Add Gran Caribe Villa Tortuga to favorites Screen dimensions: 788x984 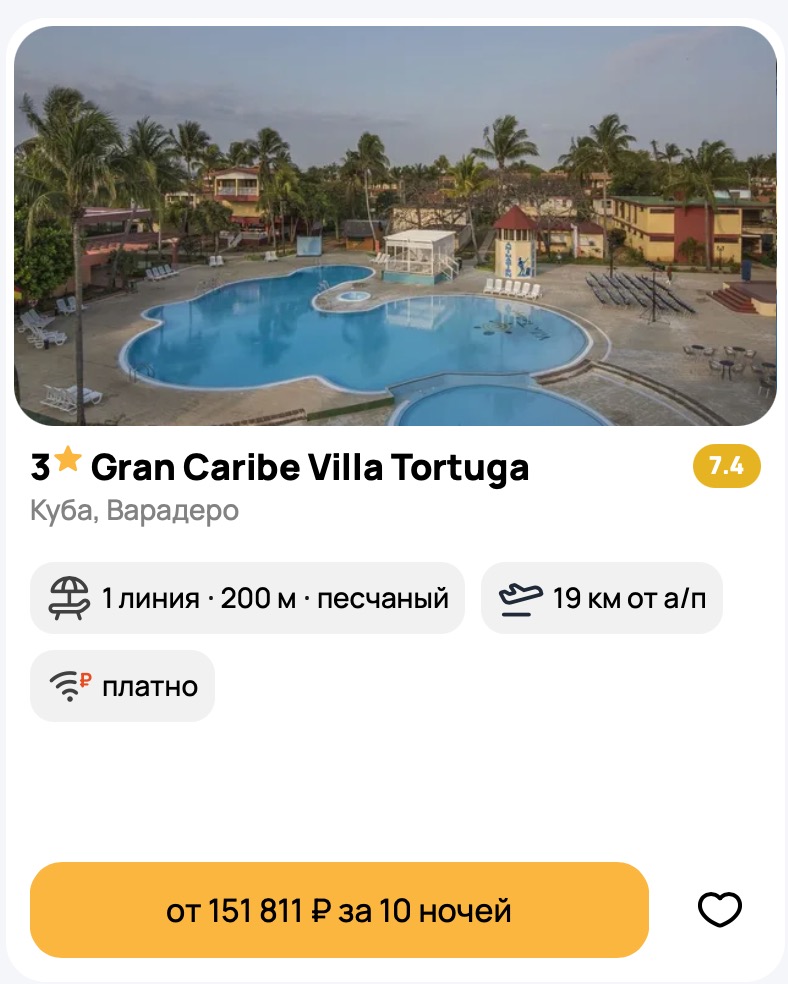tap(719, 910)
